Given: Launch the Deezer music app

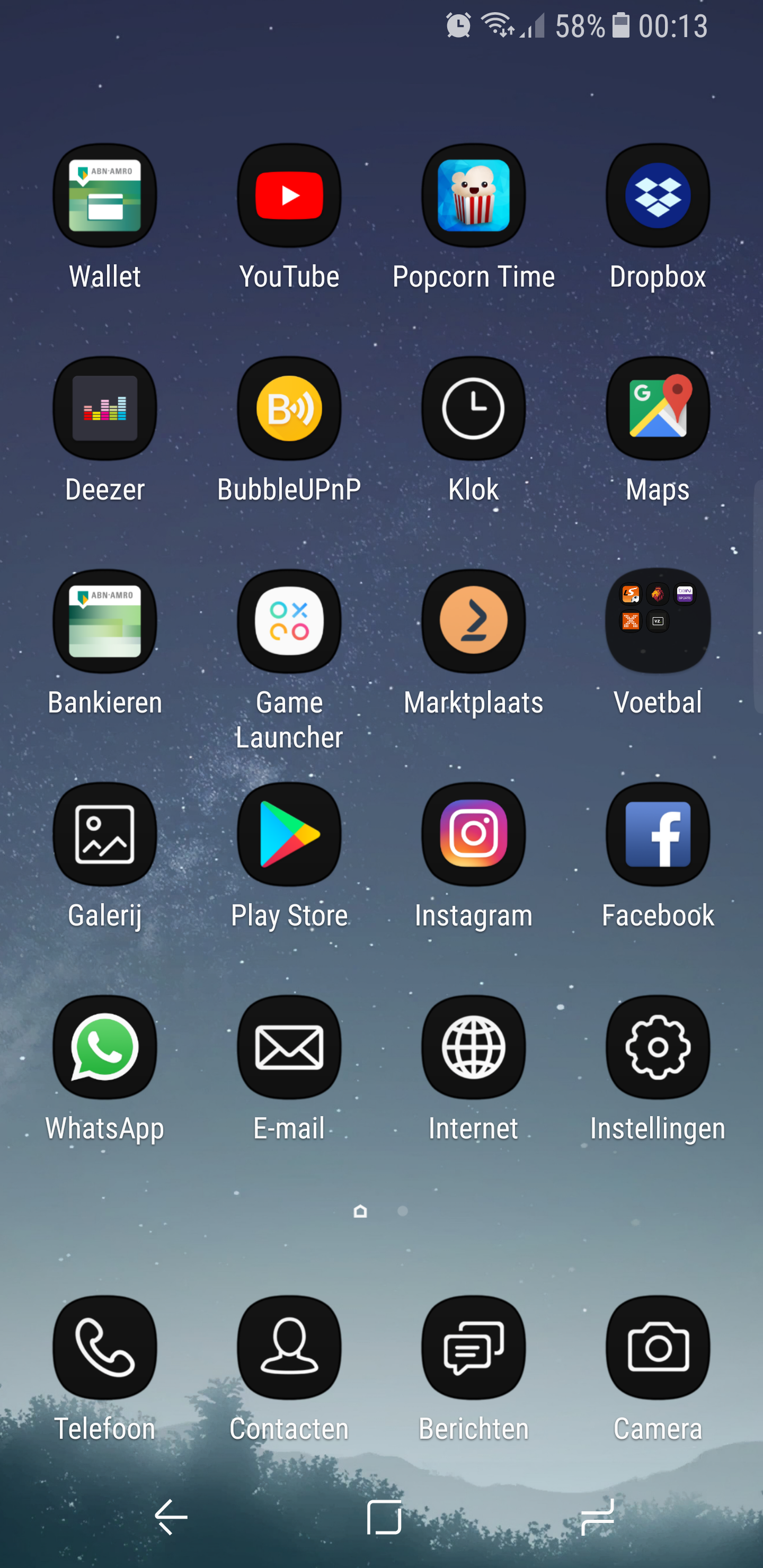Looking at the screenshot, I should tap(105, 408).
